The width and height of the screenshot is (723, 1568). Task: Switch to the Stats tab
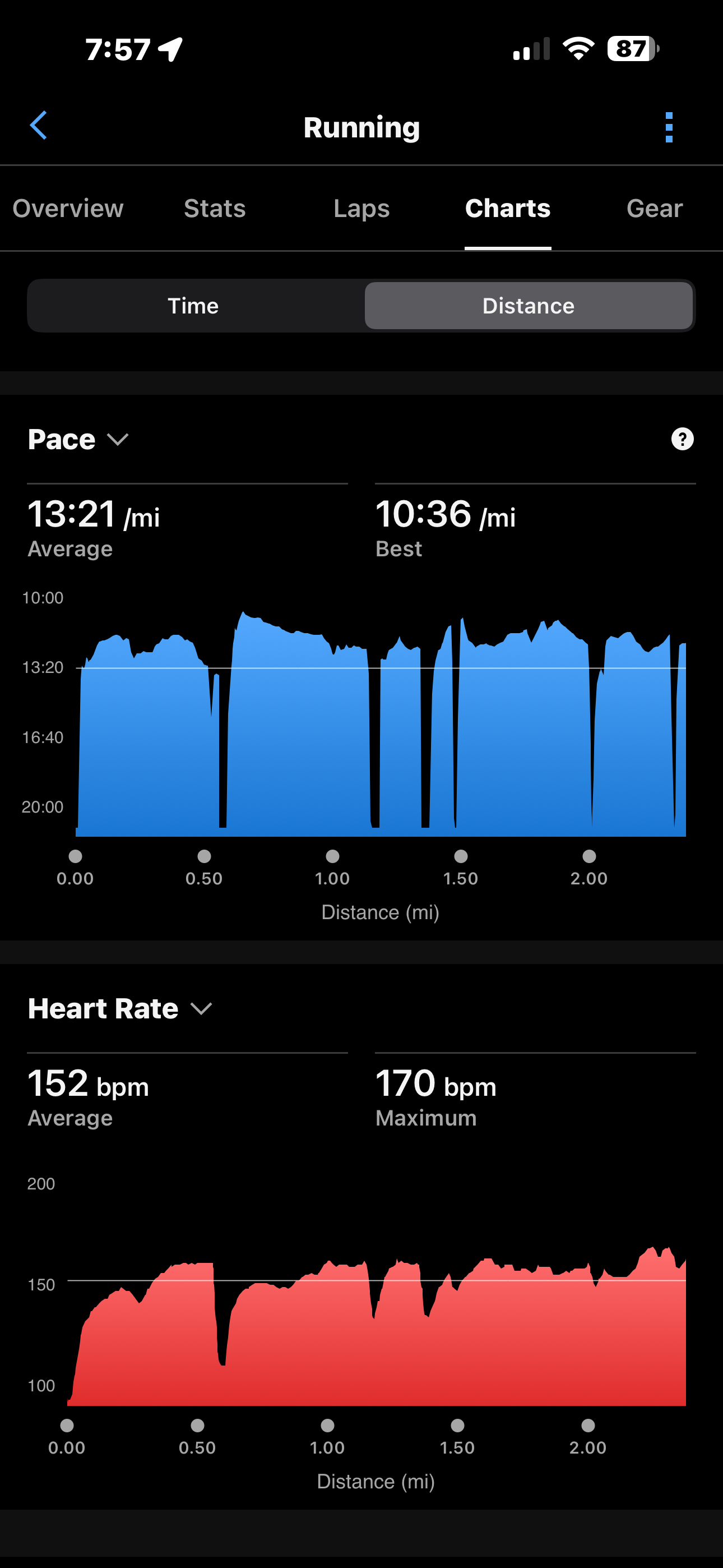[215, 208]
